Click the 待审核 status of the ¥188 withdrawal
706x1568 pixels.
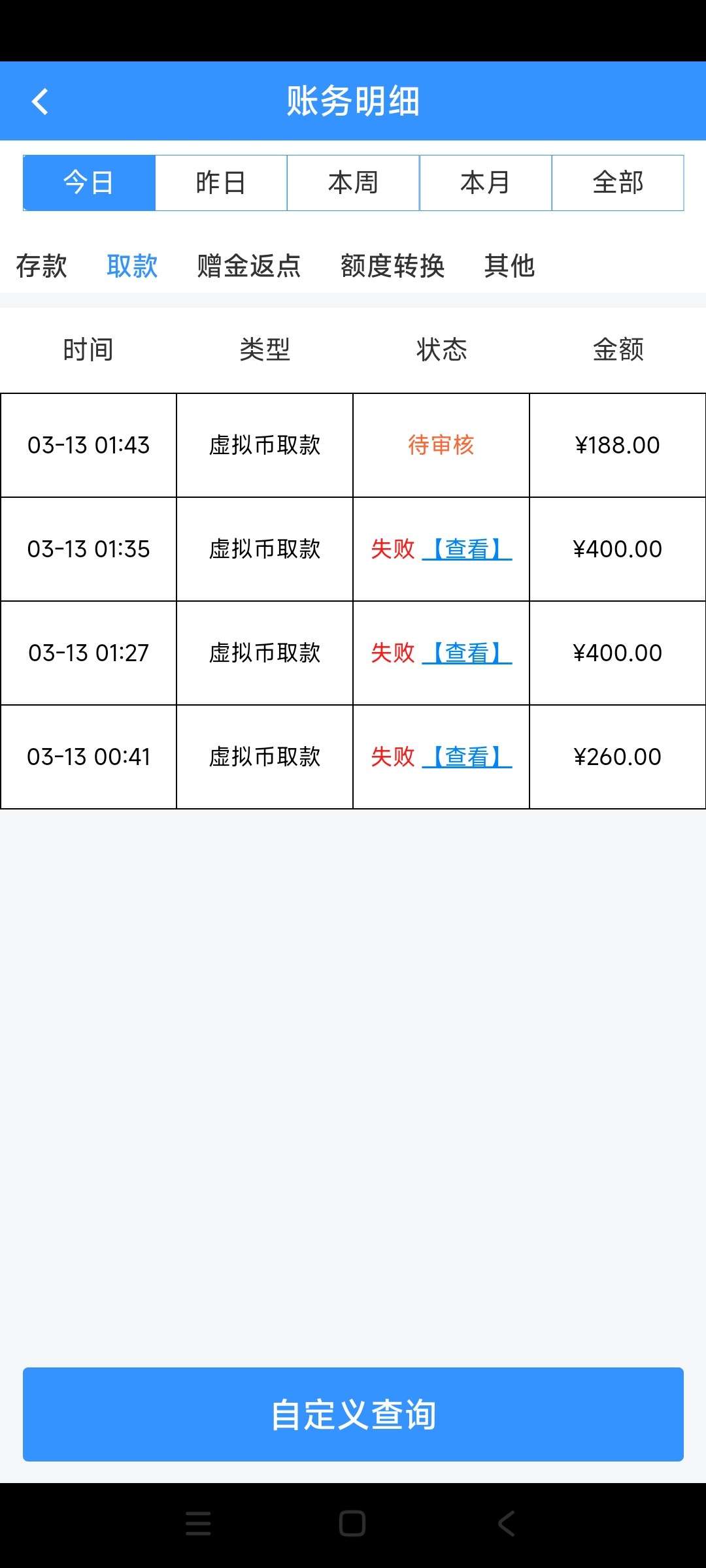coord(440,445)
